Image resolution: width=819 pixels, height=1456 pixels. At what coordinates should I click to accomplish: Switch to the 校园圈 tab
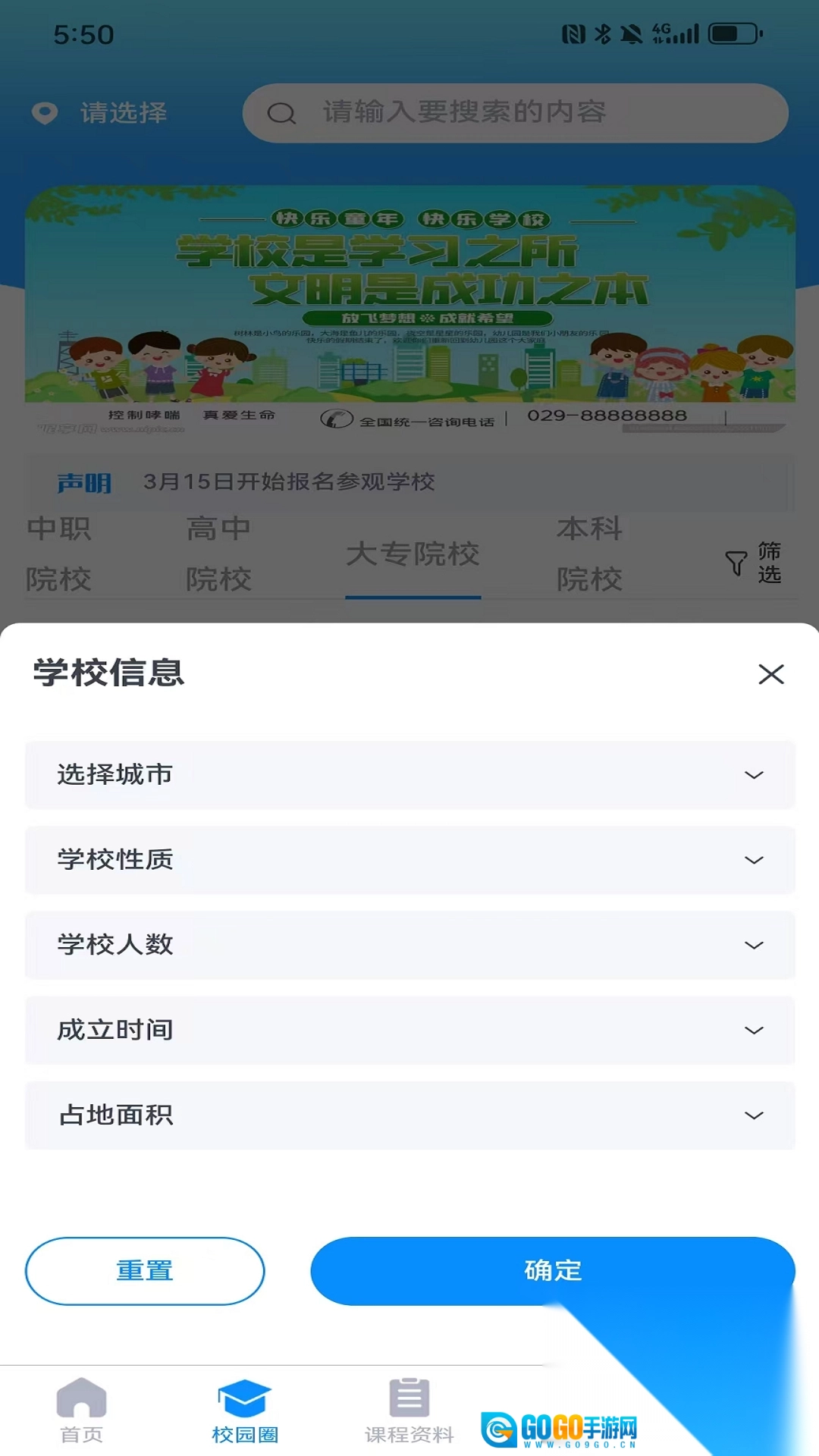point(245,1410)
